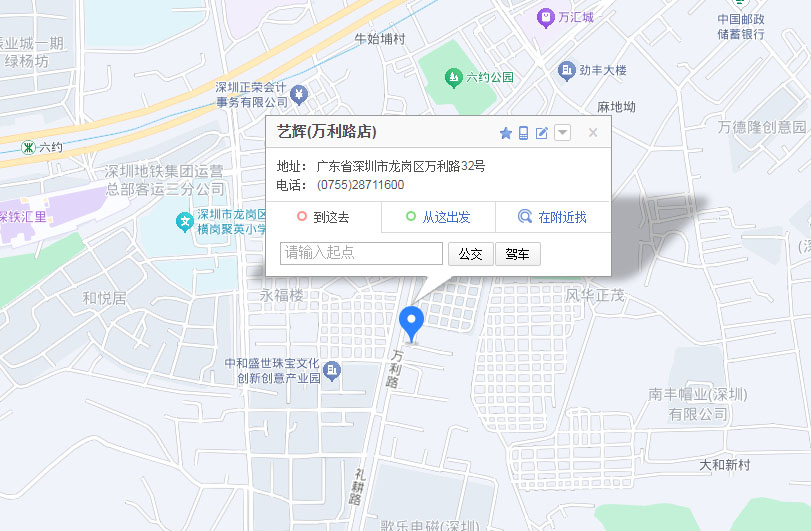Expand the dropdown arrow in the info window
This screenshot has height=531, width=811.
pyautogui.click(x=562, y=133)
